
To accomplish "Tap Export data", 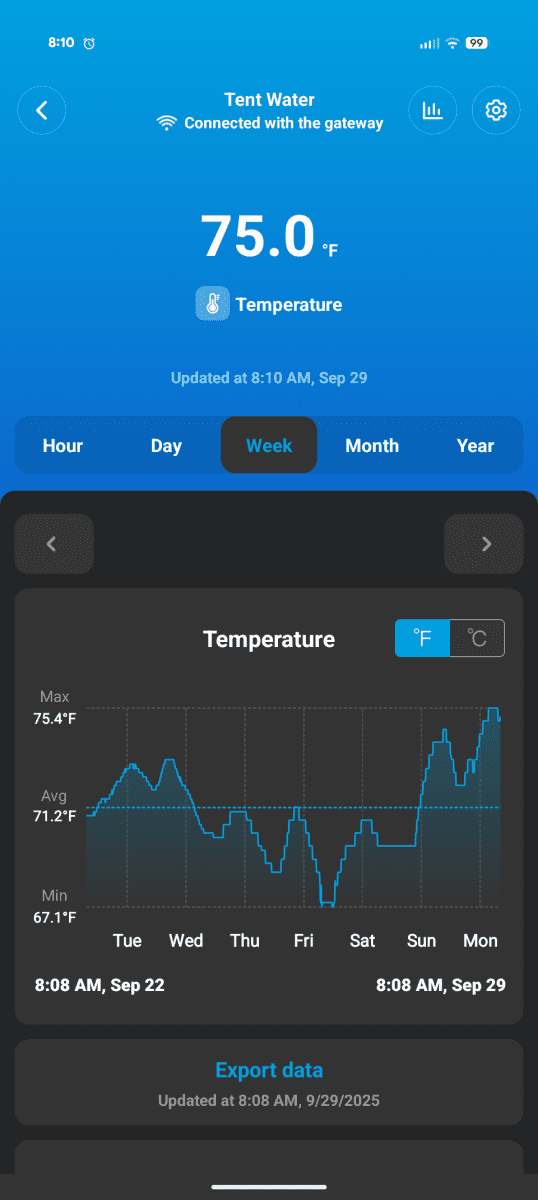I will coord(269,1071).
